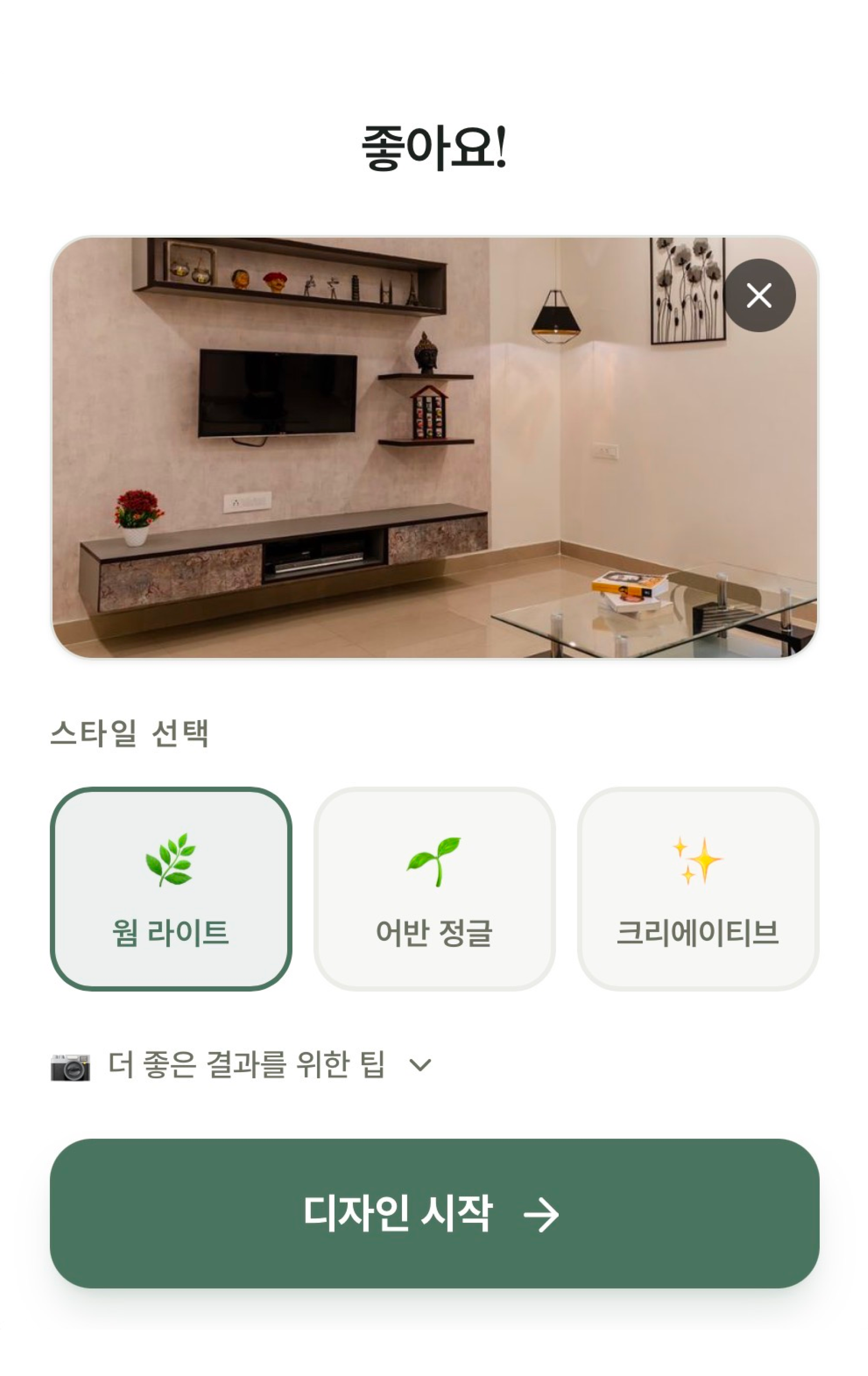
Task: Select the green 디자인 시작 action bar
Action: tap(434, 1212)
